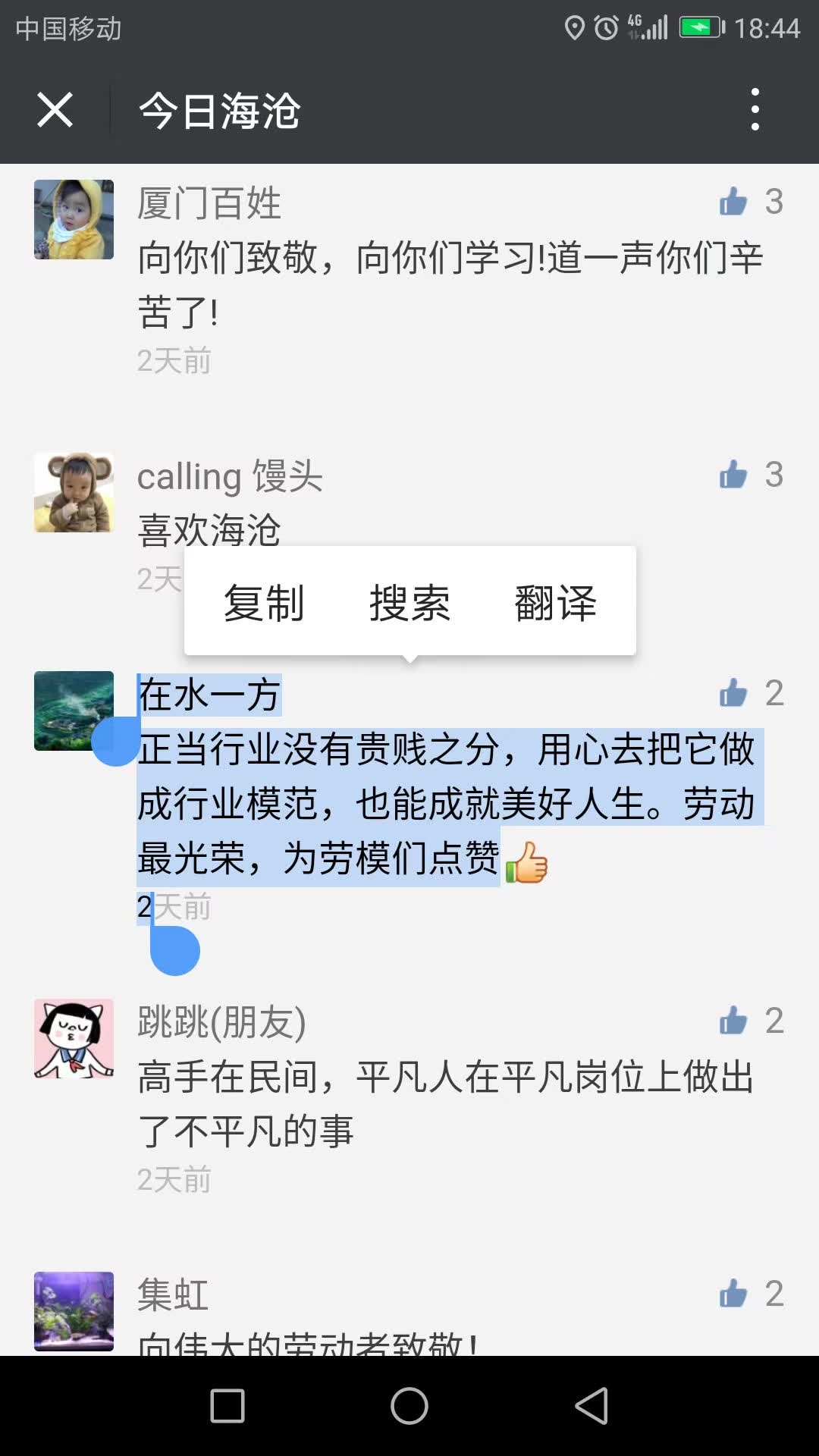Like the comment by 厦门百姓
The image size is (819, 1456).
click(x=734, y=202)
